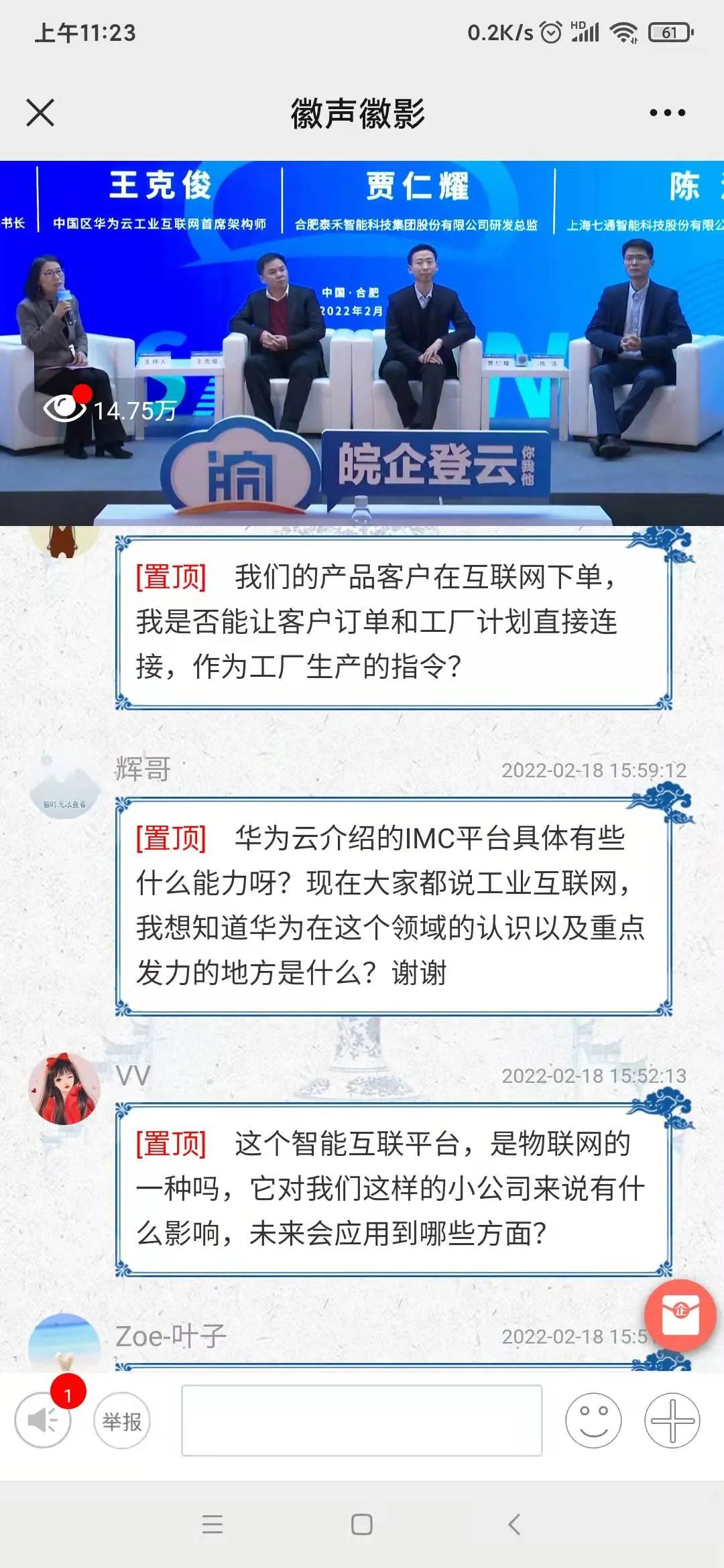724x1568 pixels.
Task: Focus the comment input box
Action: click(x=362, y=1421)
